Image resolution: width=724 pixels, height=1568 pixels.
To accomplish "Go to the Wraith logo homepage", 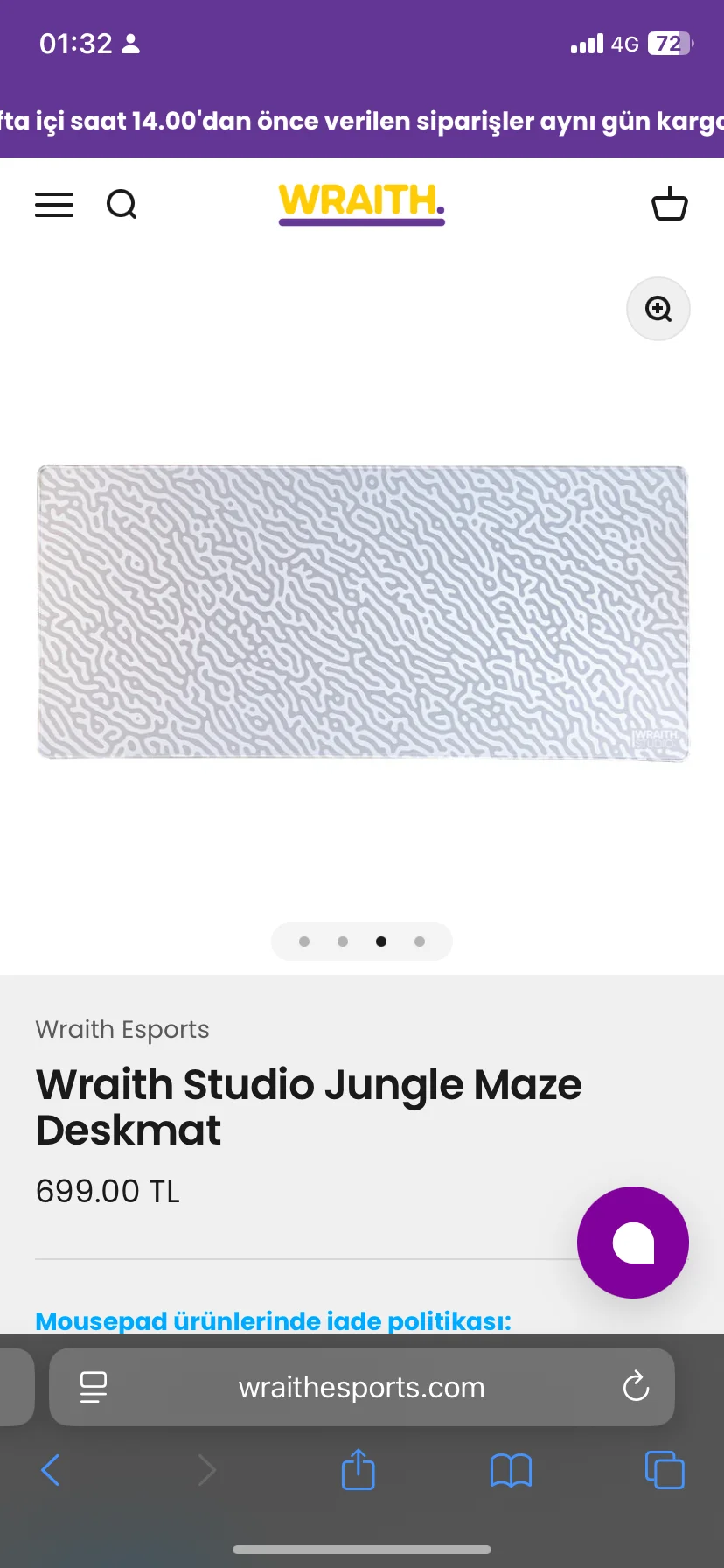I will coord(361,203).
